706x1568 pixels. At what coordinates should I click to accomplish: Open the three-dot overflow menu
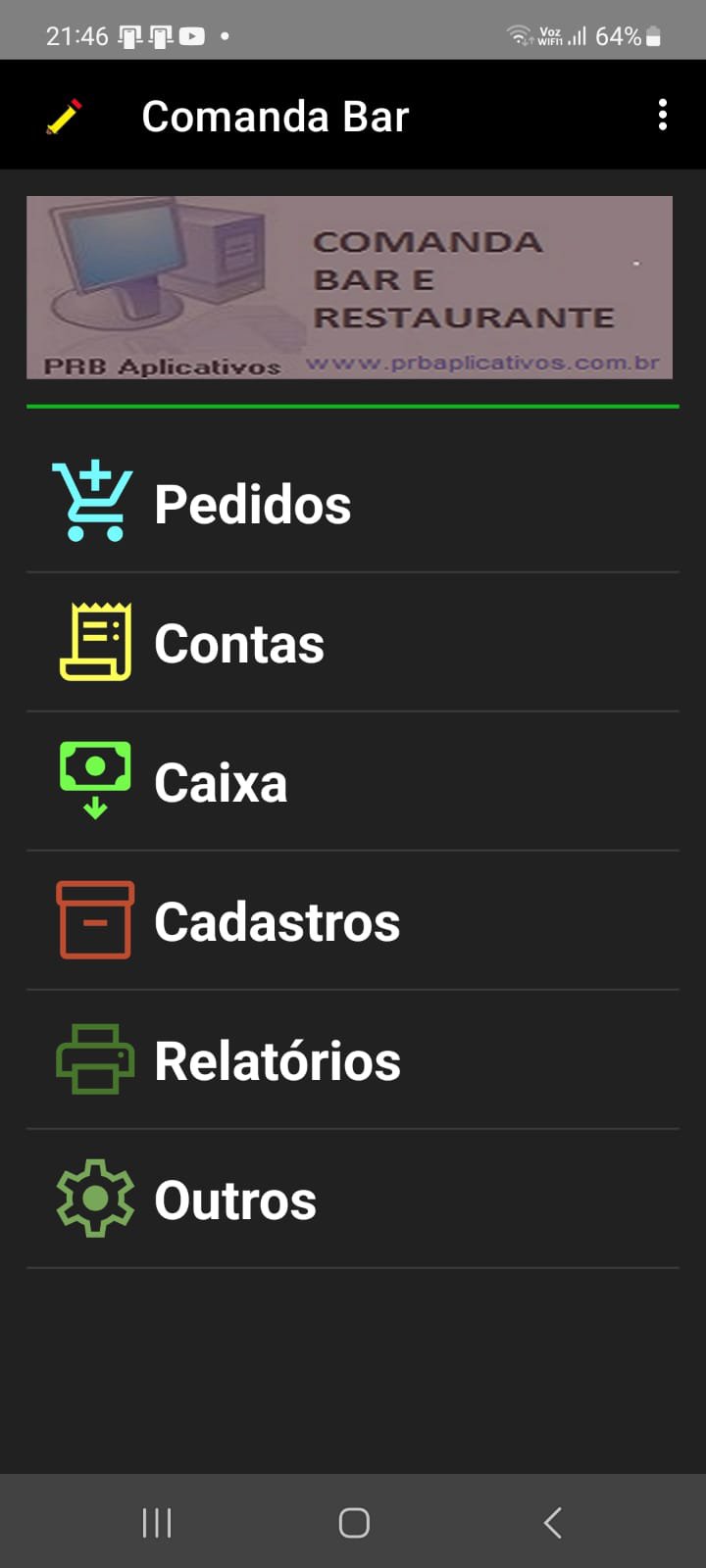coord(663,116)
